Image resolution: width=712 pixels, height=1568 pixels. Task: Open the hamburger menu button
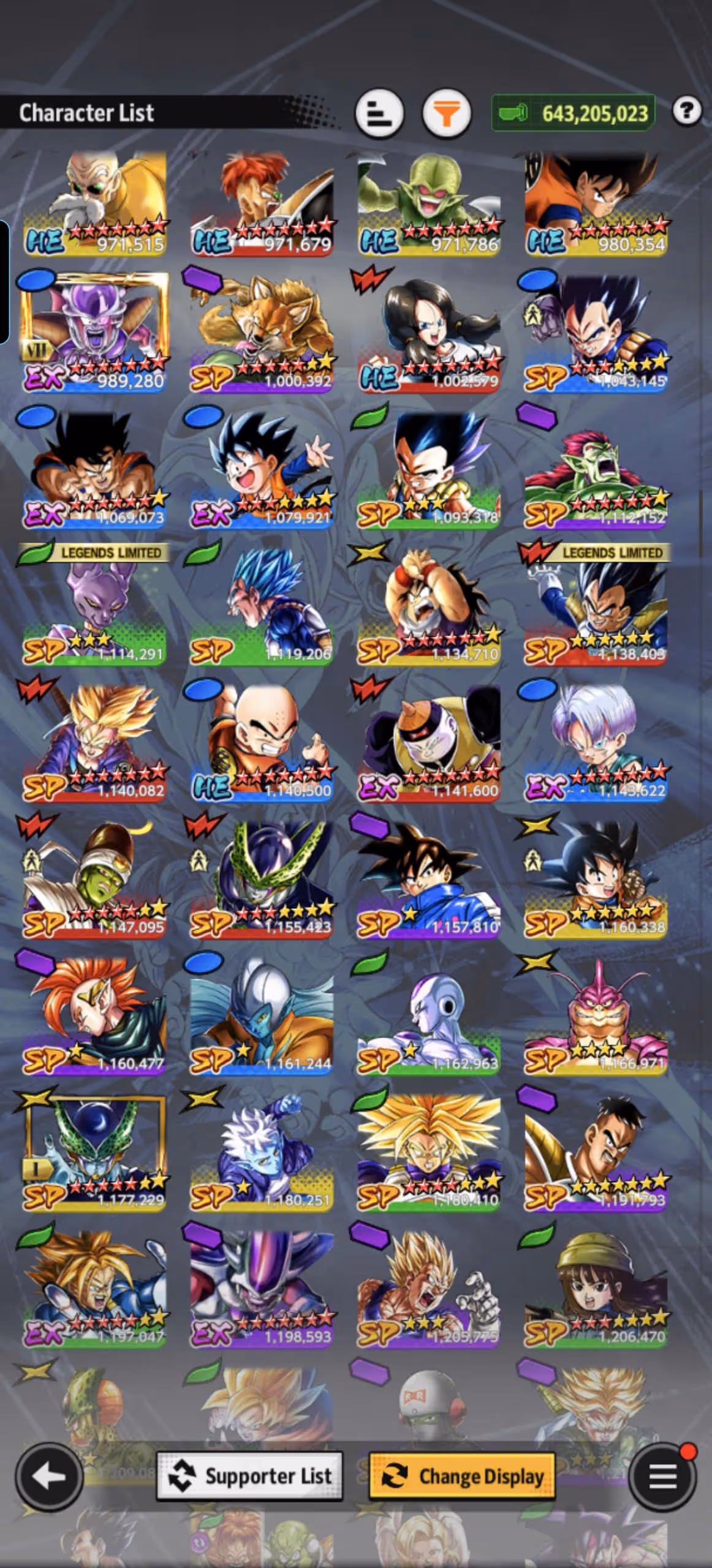(662, 1477)
